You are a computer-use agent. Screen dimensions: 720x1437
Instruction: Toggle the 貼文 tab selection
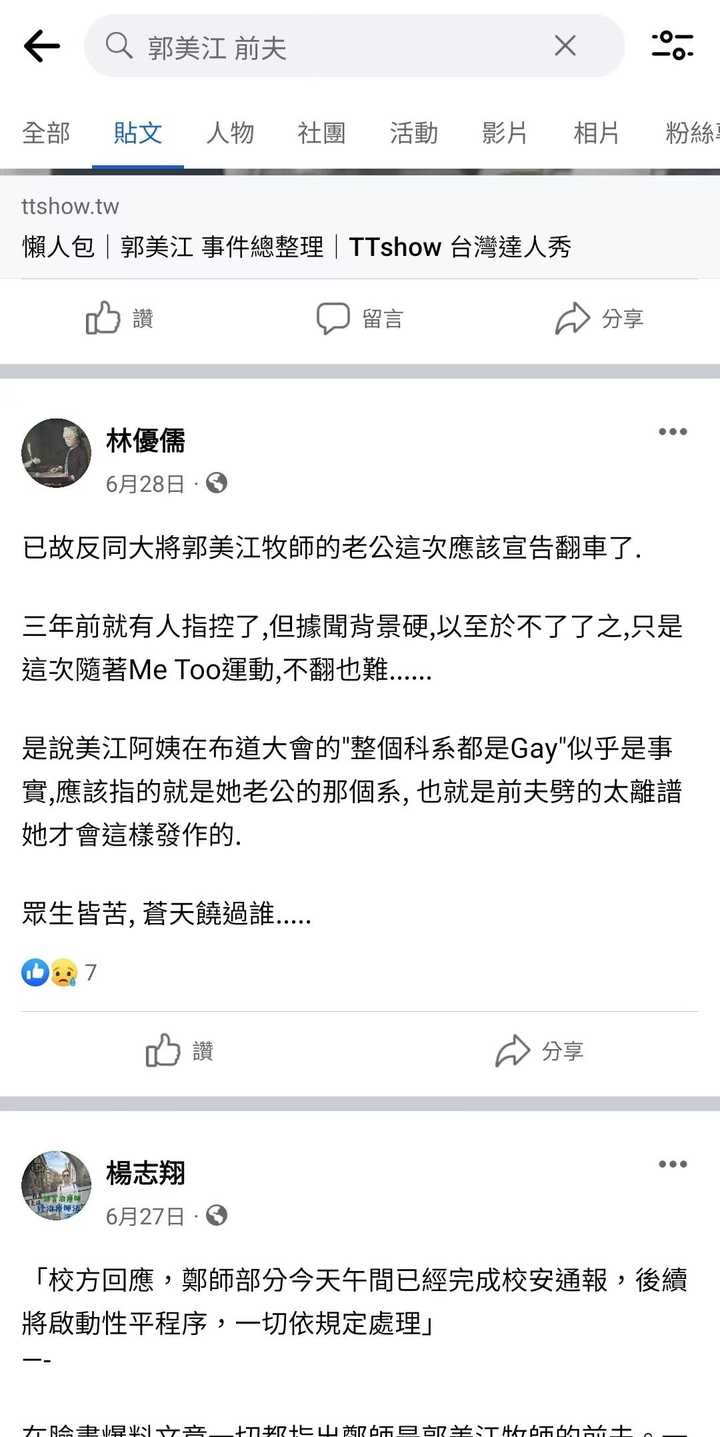tap(137, 132)
